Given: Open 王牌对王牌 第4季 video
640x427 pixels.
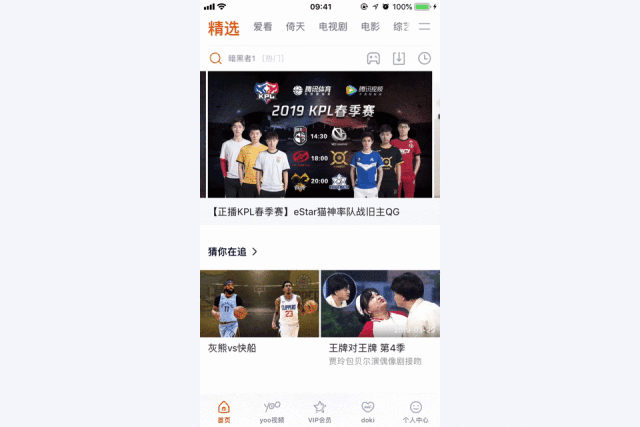Looking at the screenshot, I should pos(380,303).
